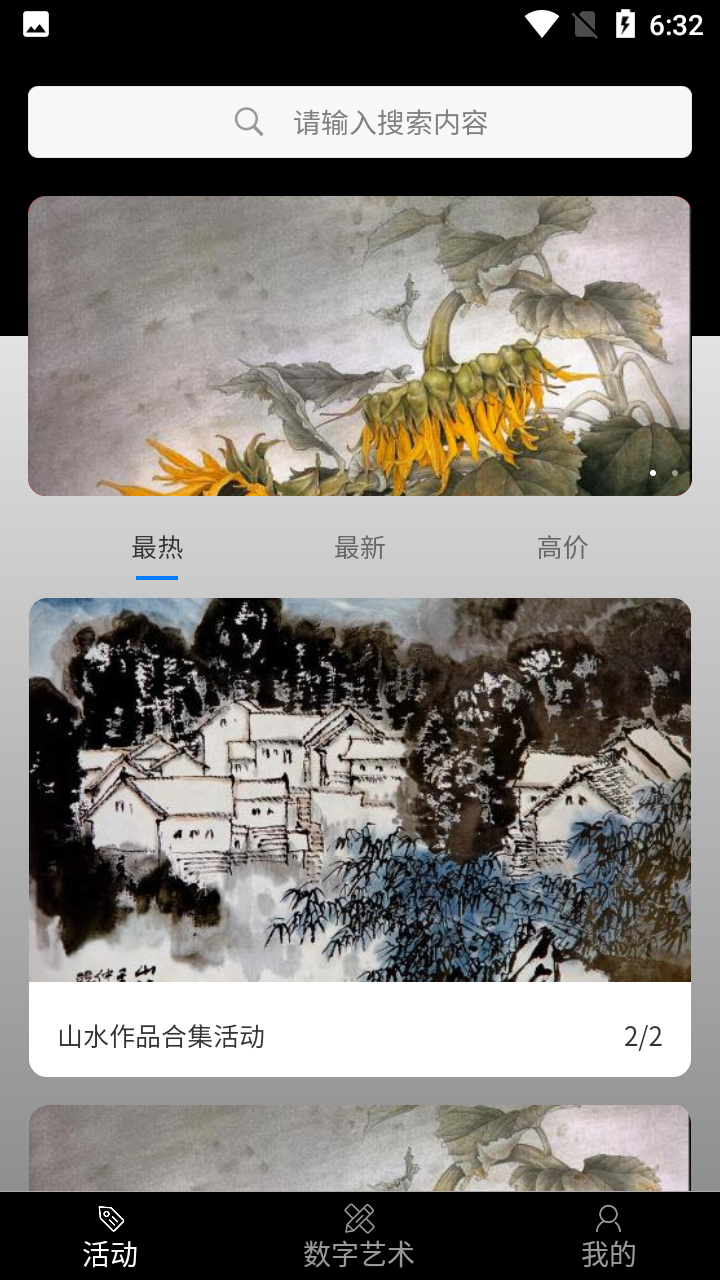The image size is (720, 1280).
Task: Go to the 活动 tab
Action: (x=110, y=1237)
